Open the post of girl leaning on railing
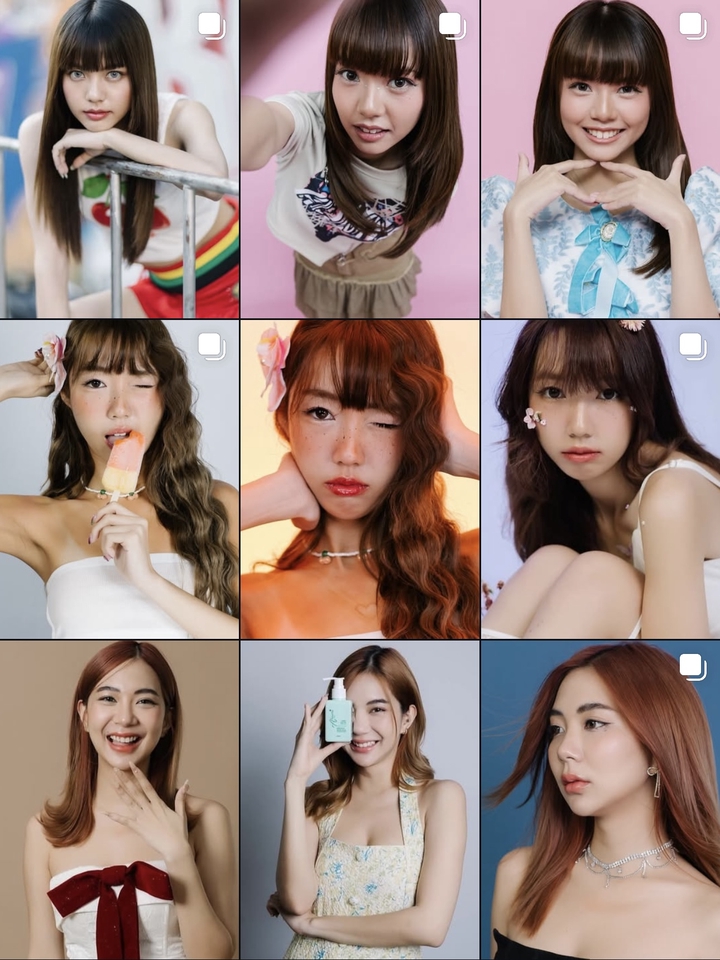720x960 pixels. (x=119, y=158)
